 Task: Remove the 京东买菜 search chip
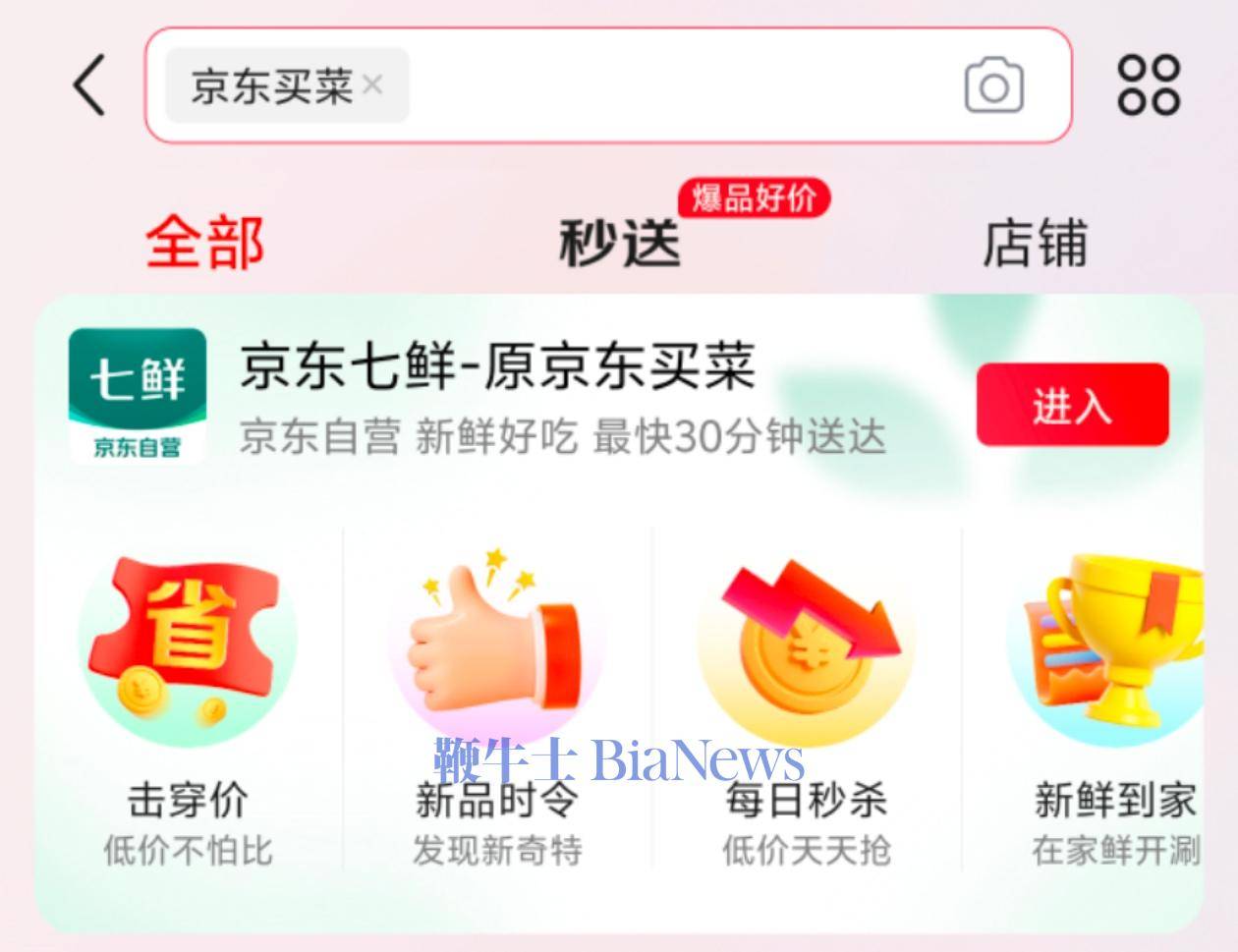coord(372,85)
